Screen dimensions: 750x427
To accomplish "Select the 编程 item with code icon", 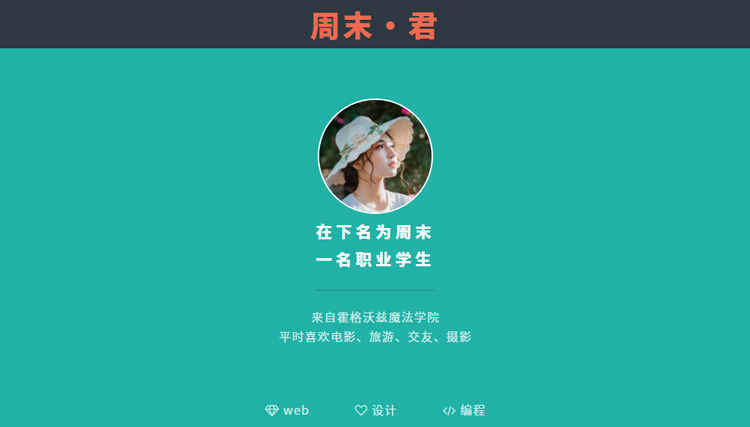I will coord(464,410).
